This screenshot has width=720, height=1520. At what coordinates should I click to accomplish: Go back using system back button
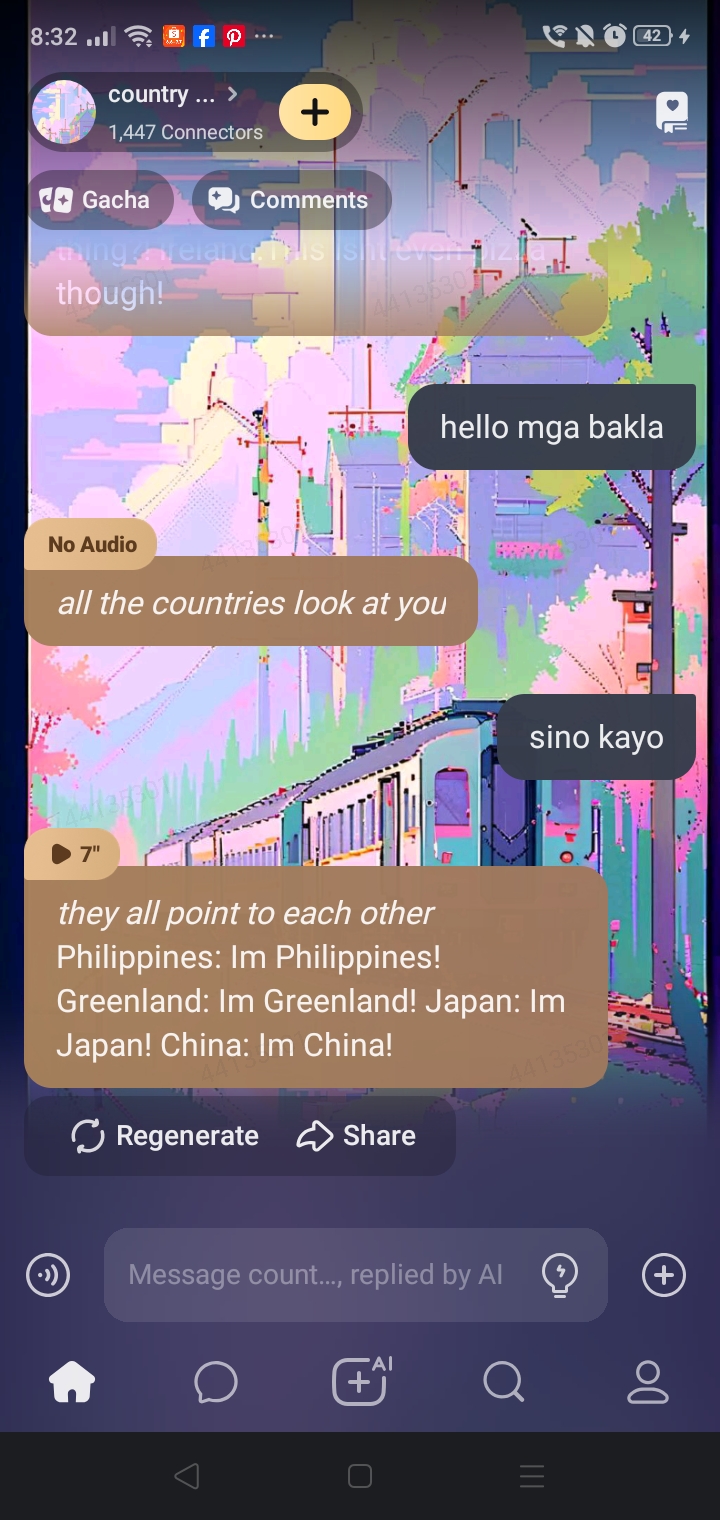(187, 1476)
